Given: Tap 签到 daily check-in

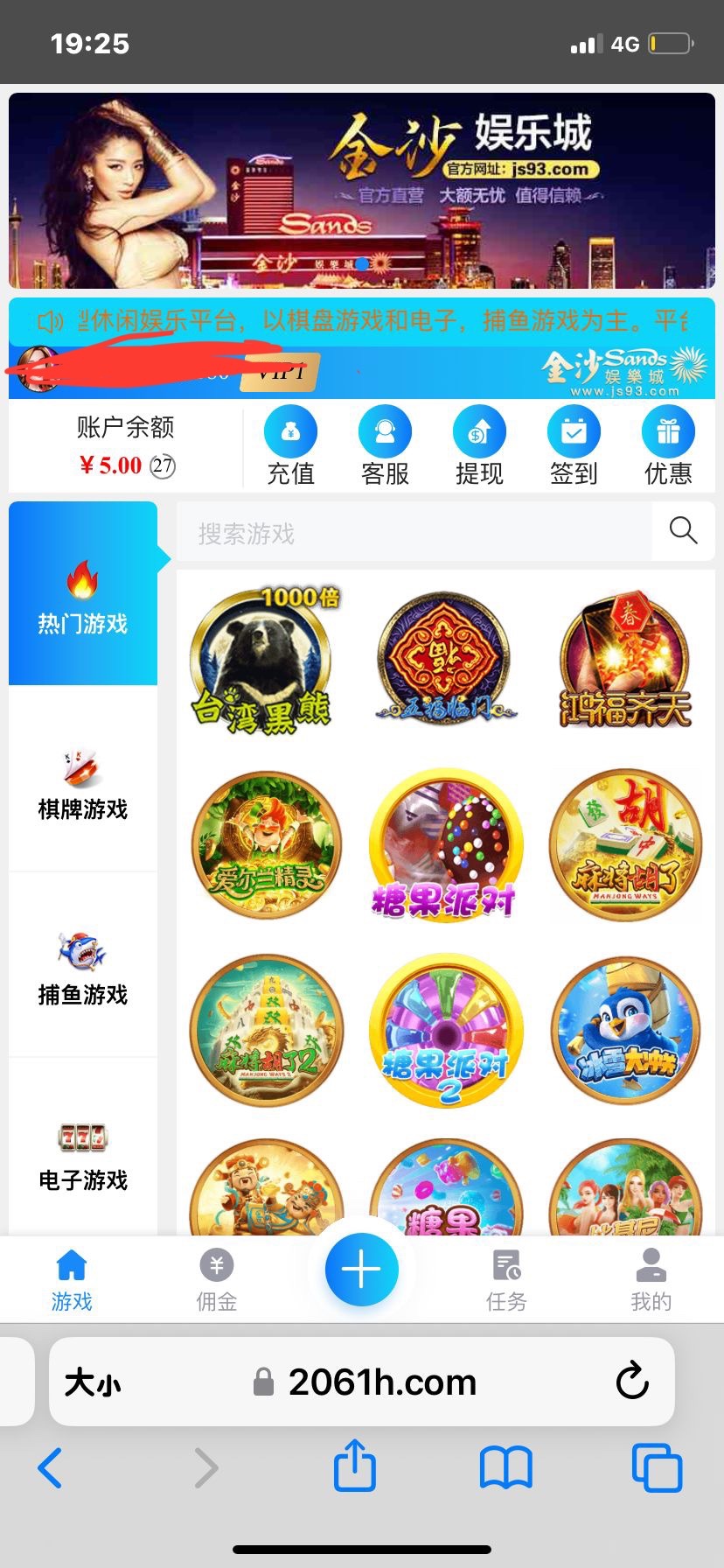Looking at the screenshot, I should (x=574, y=445).
